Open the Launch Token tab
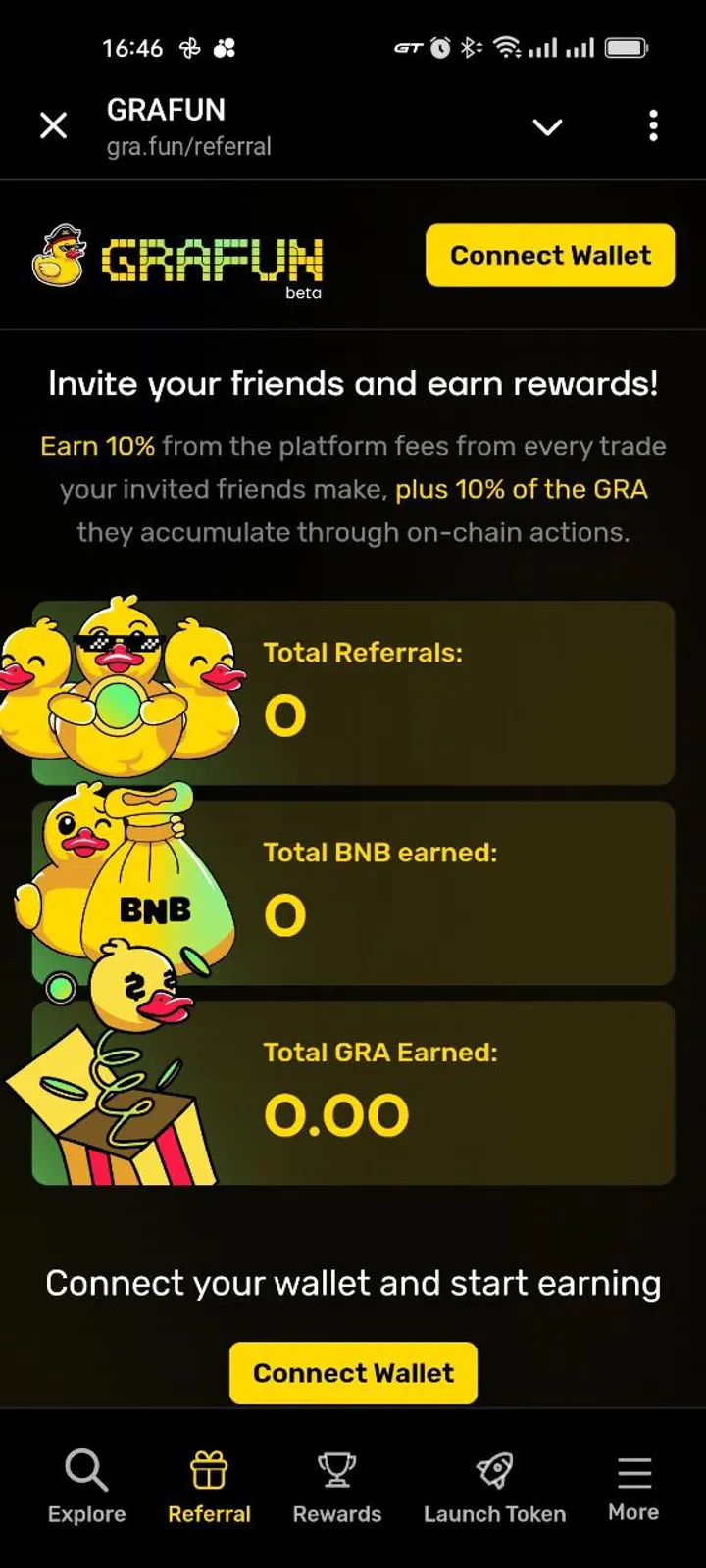 click(x=494, y=1487)
